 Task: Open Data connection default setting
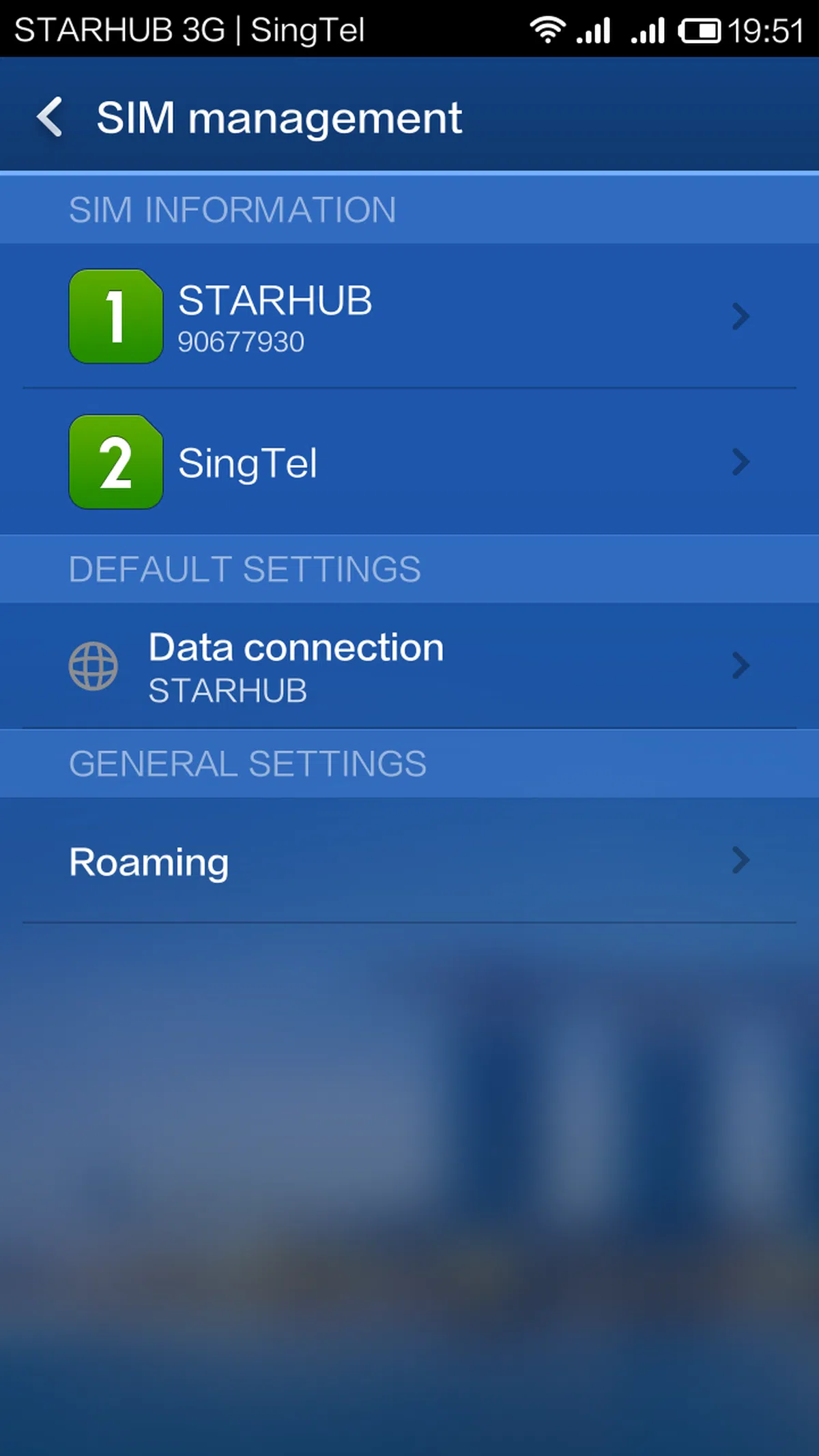pos(409,666)
